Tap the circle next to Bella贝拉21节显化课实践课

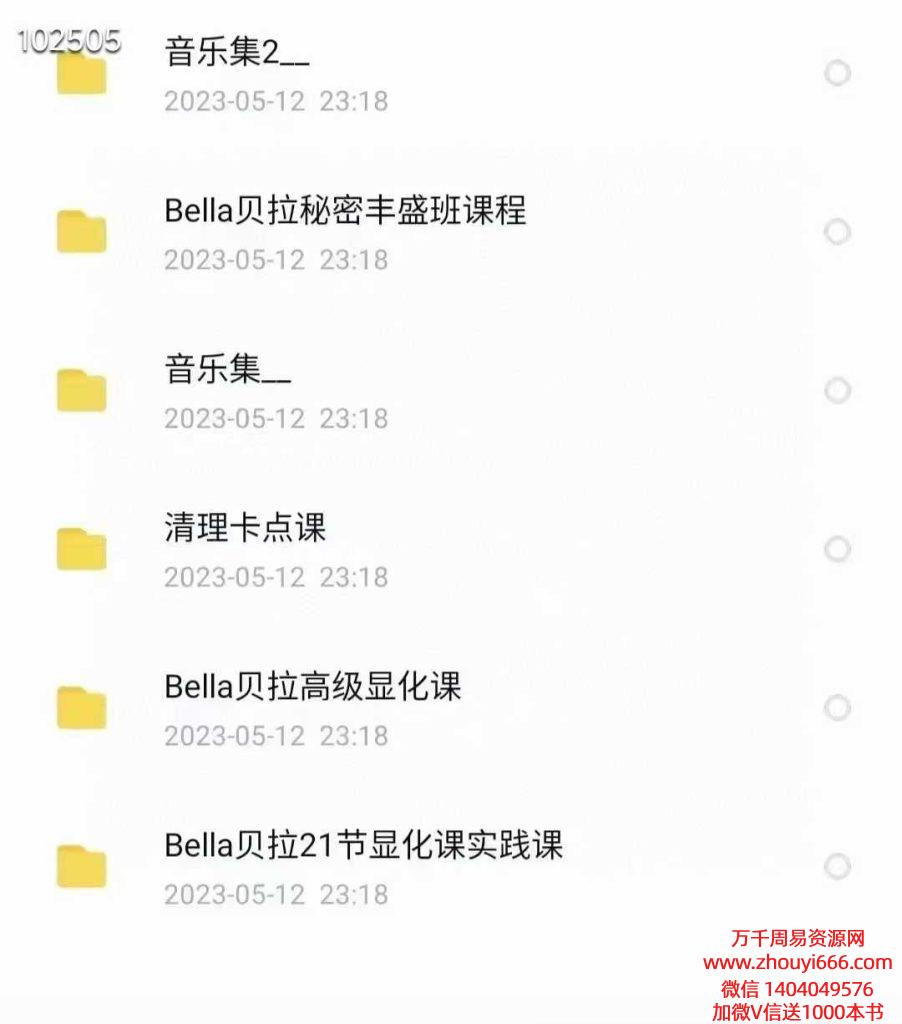pyautogui.click(x=837, y=866)
